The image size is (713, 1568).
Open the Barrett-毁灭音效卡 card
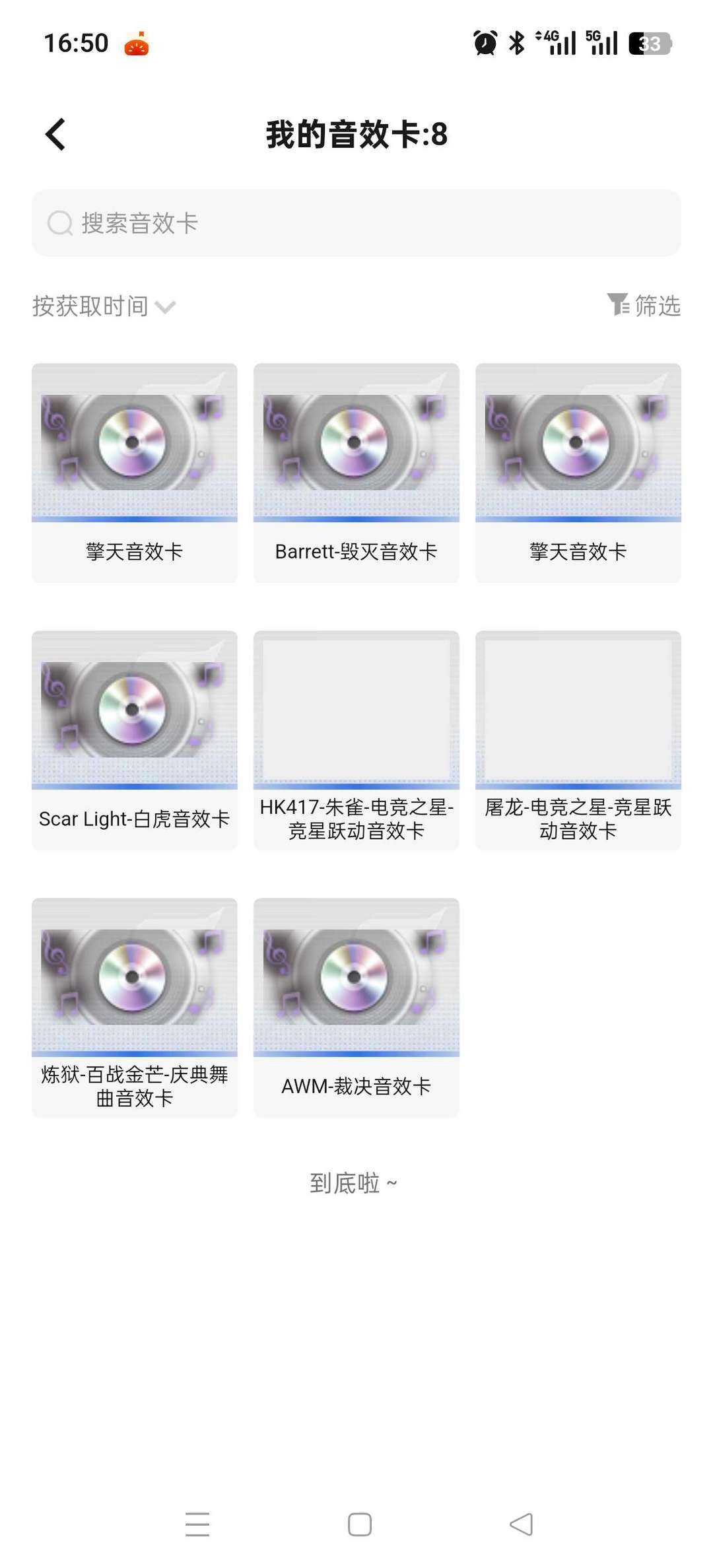pos(356,472)
